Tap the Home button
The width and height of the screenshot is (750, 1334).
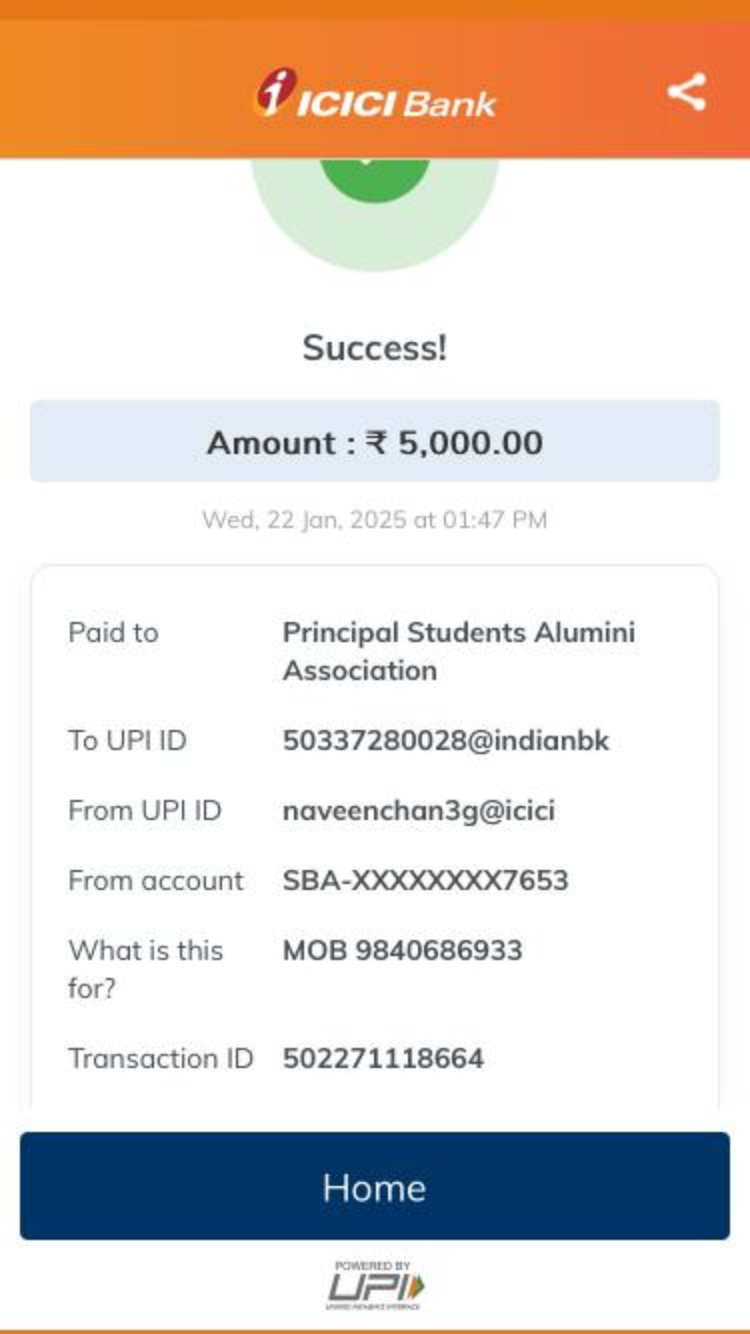click(x=375, y=1186)
